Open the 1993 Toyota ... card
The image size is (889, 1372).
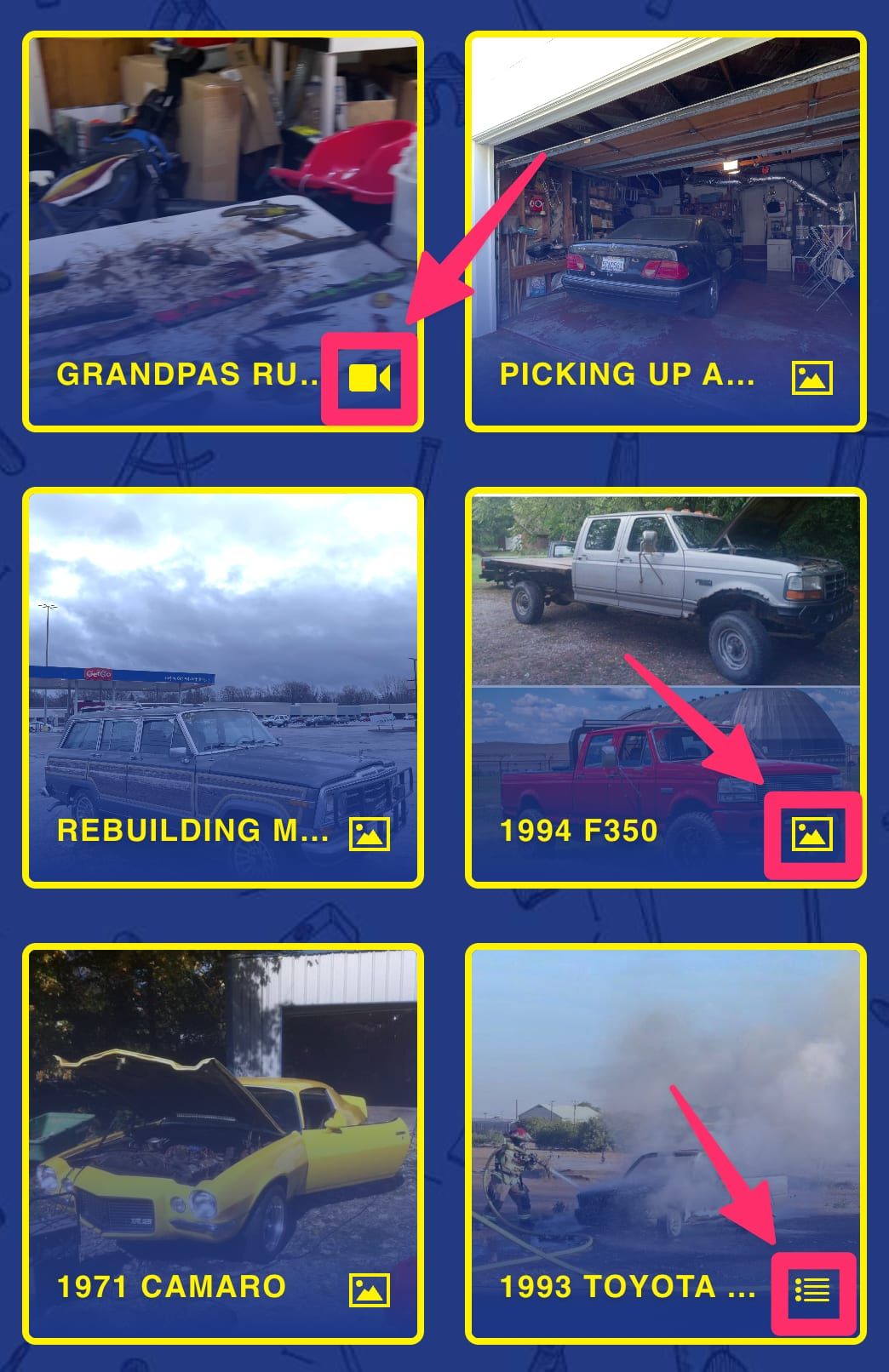point(665,1143)
